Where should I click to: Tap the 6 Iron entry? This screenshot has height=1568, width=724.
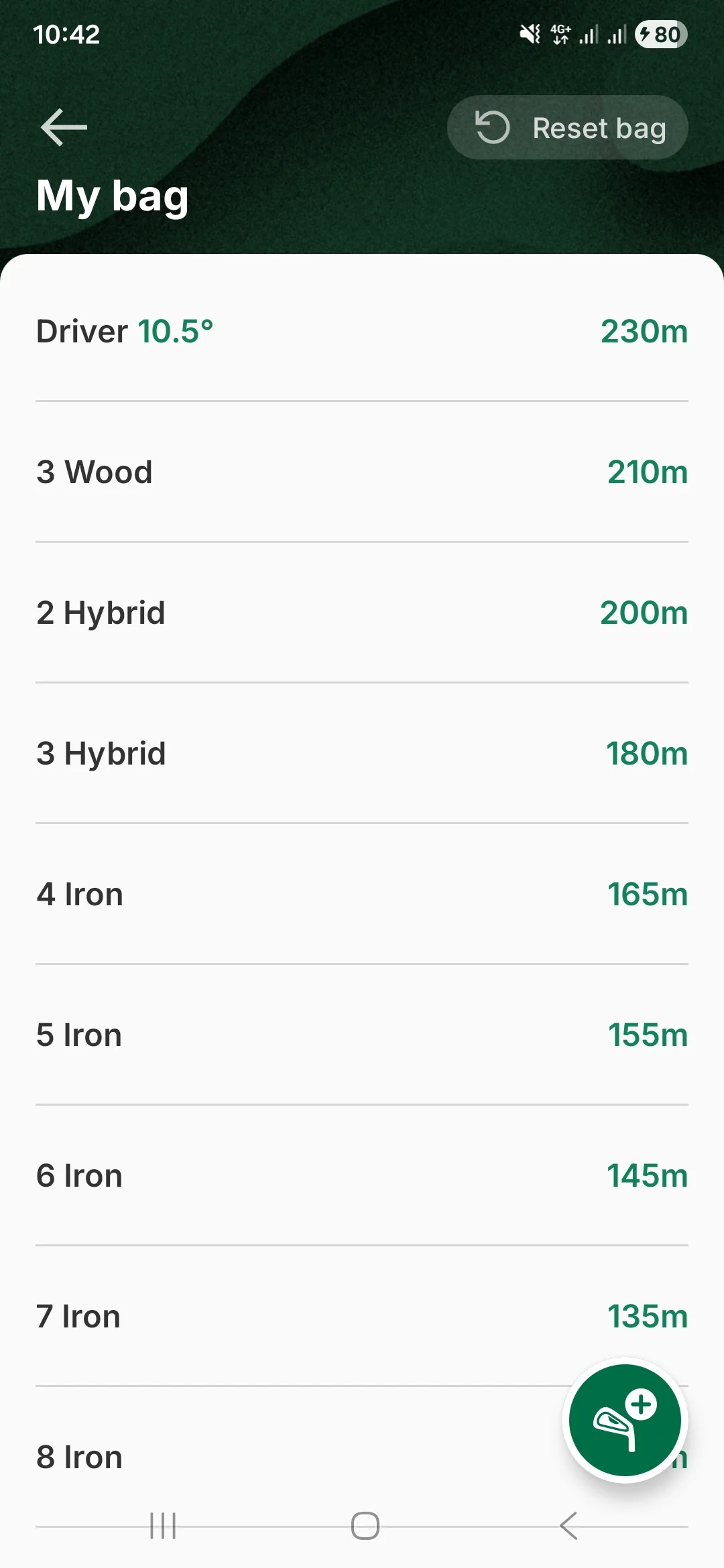tap(362, 1175)
